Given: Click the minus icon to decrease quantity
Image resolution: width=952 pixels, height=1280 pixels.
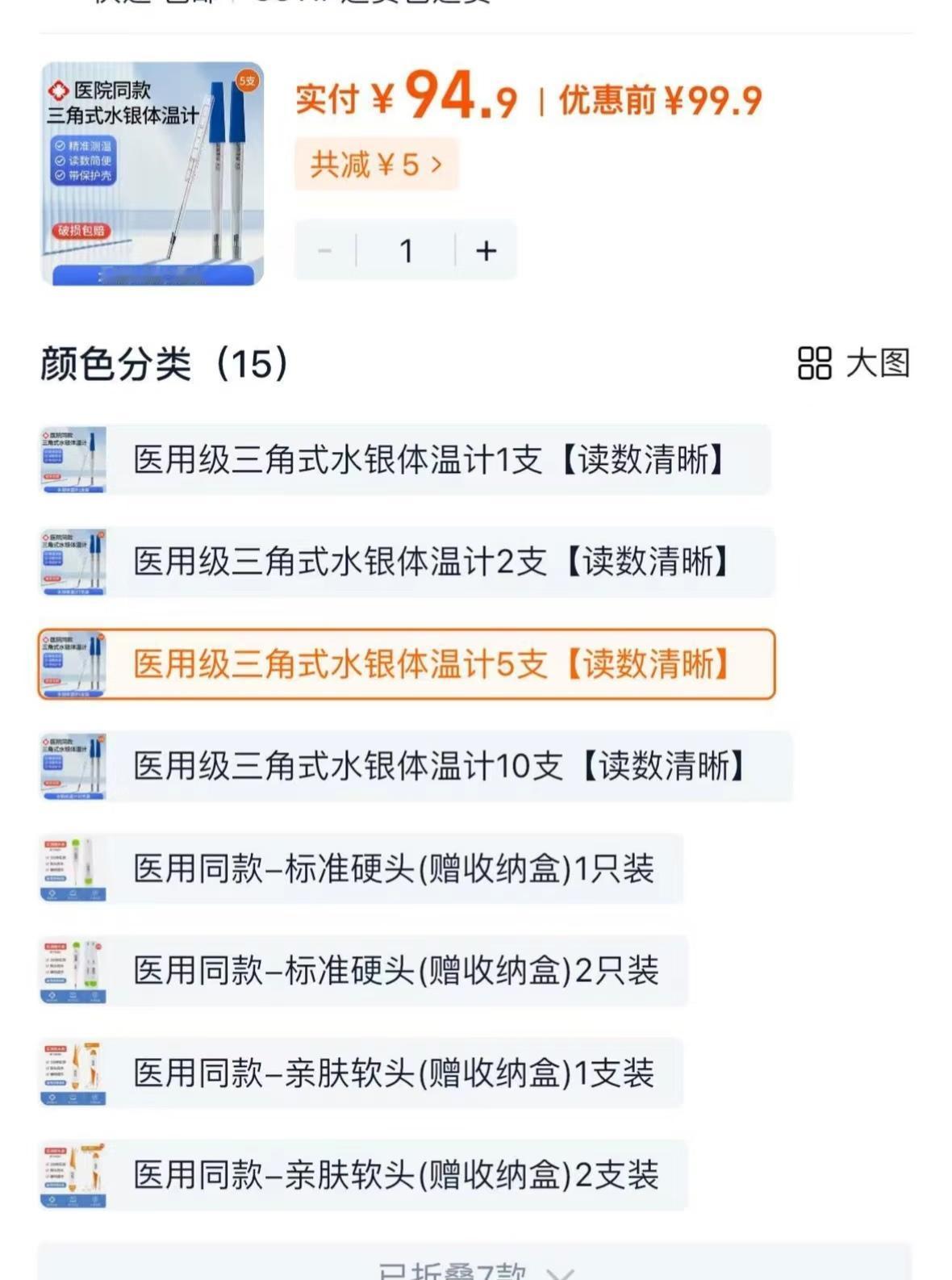Looking at the screenshot, I should (x=326, y=250).
